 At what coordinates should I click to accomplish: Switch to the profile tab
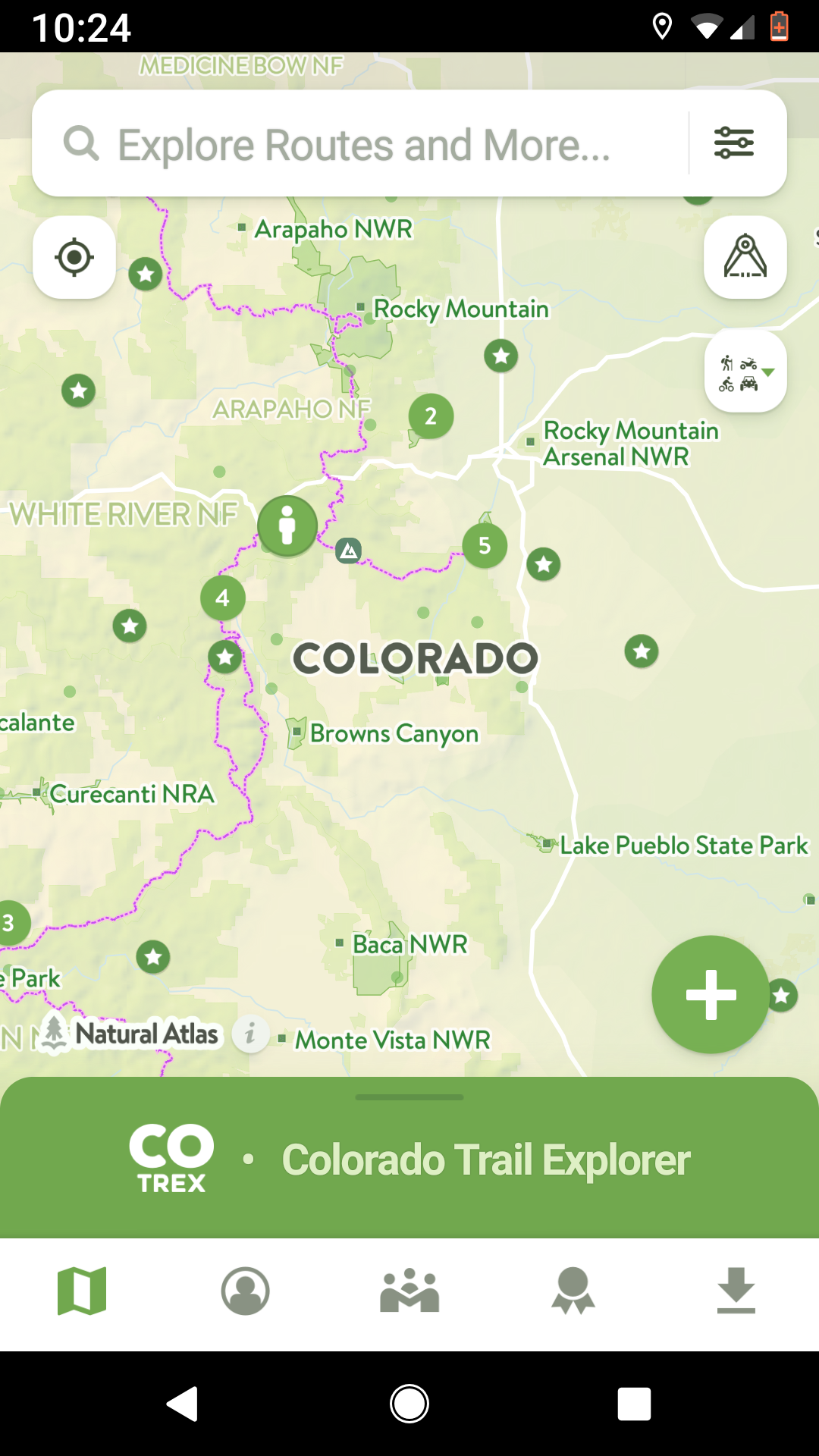point(246,1291)
